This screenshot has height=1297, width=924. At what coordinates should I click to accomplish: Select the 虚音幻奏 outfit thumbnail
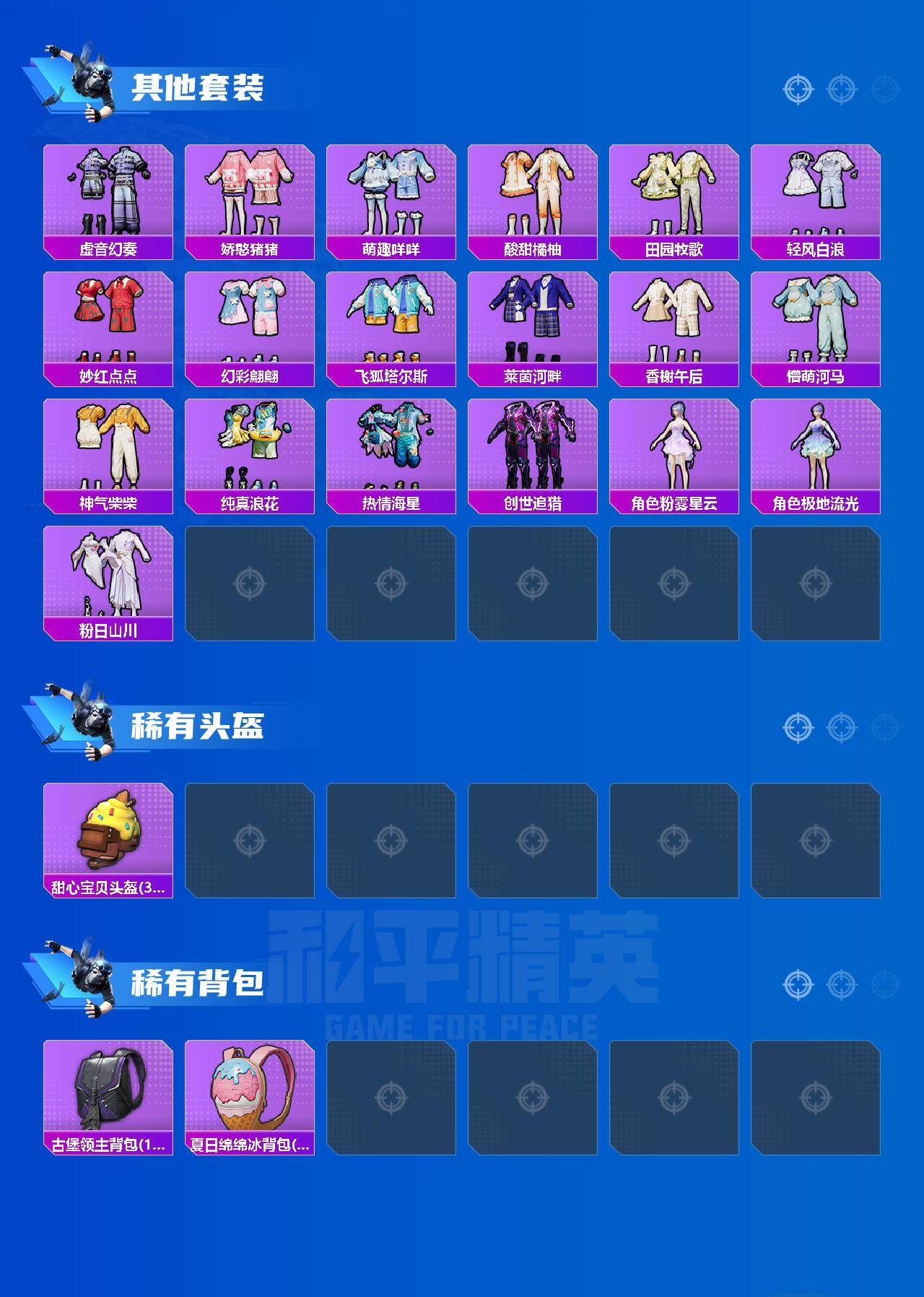tap(110, 191)
